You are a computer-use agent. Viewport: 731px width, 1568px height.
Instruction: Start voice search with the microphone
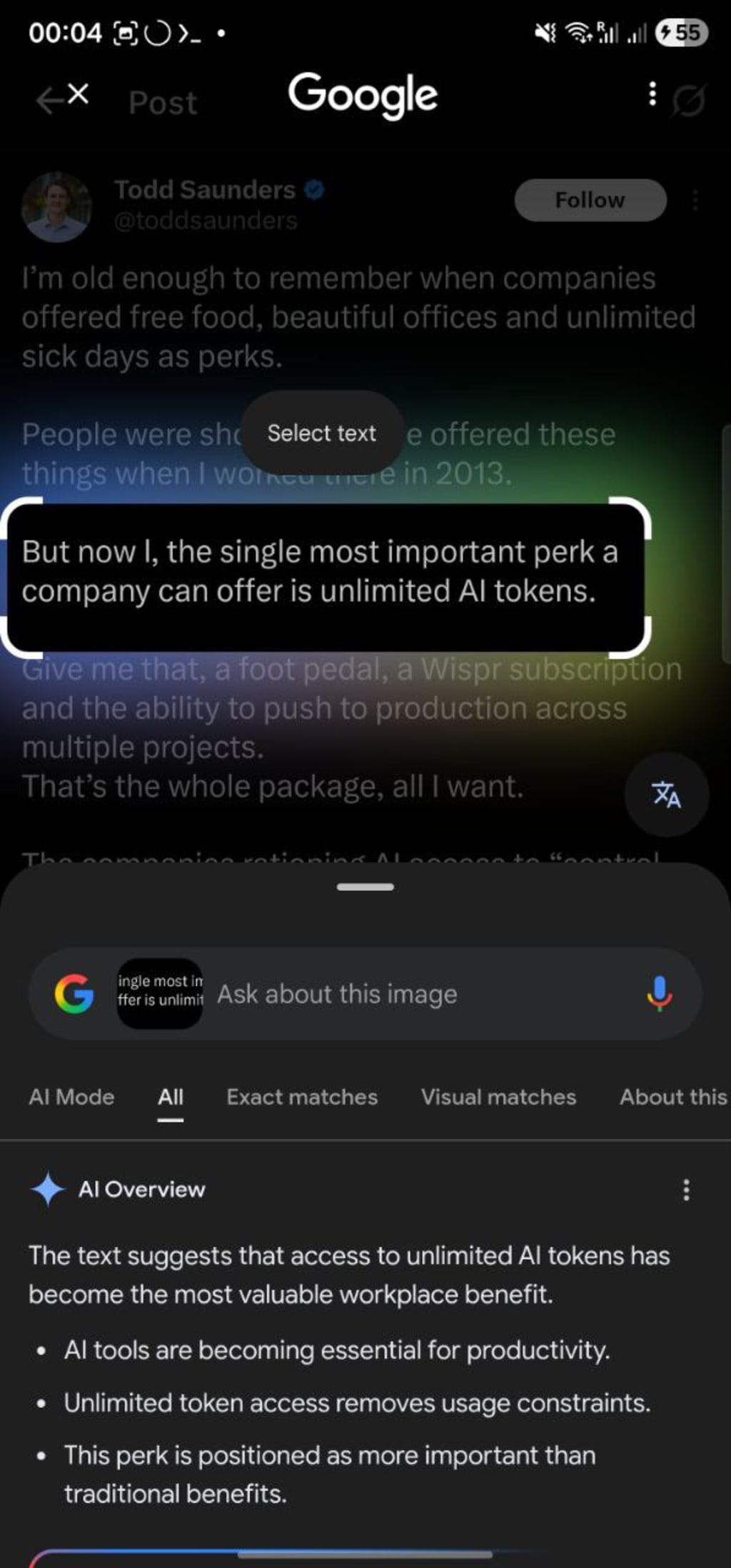pyautogui.click(x=659, y=993)
